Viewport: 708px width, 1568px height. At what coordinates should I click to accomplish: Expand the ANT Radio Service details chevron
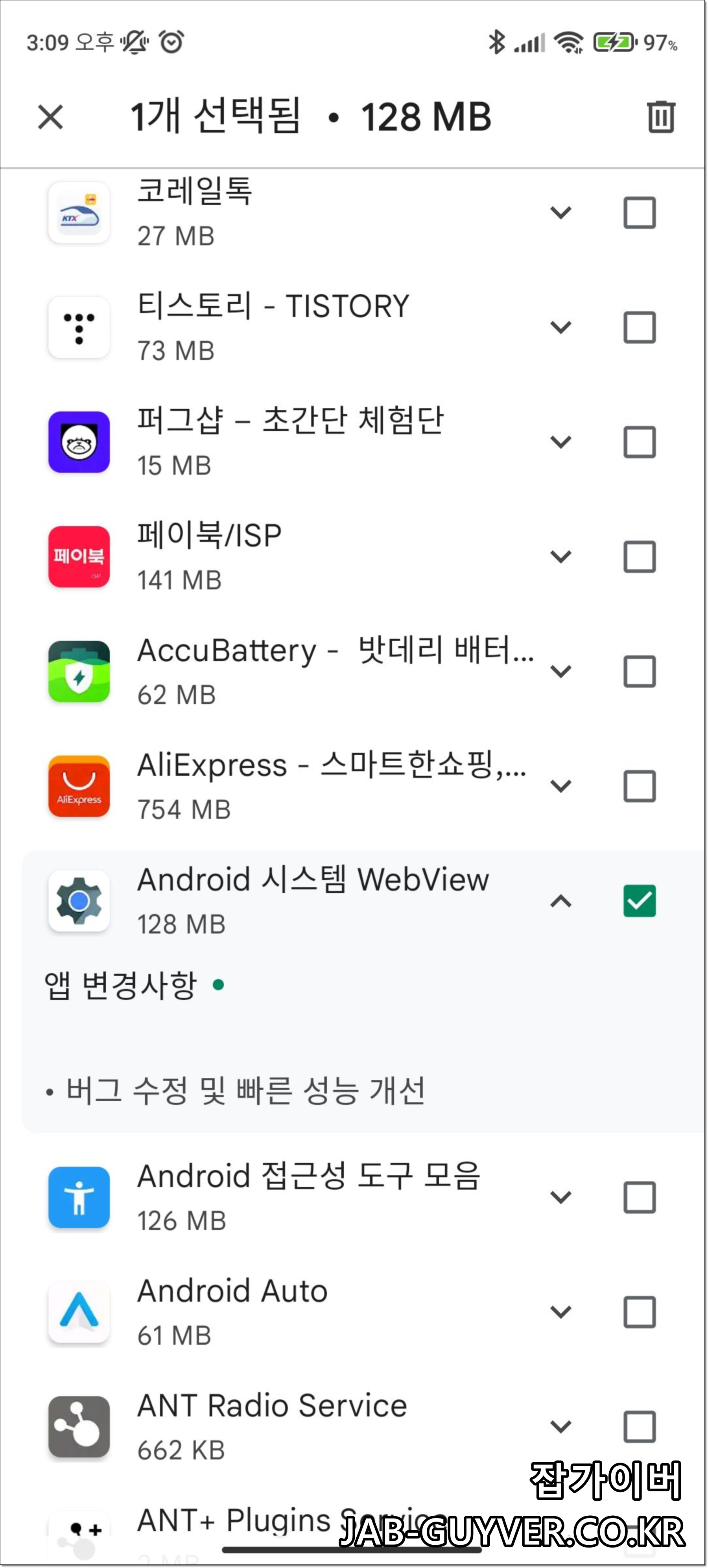pos(560,1427)
